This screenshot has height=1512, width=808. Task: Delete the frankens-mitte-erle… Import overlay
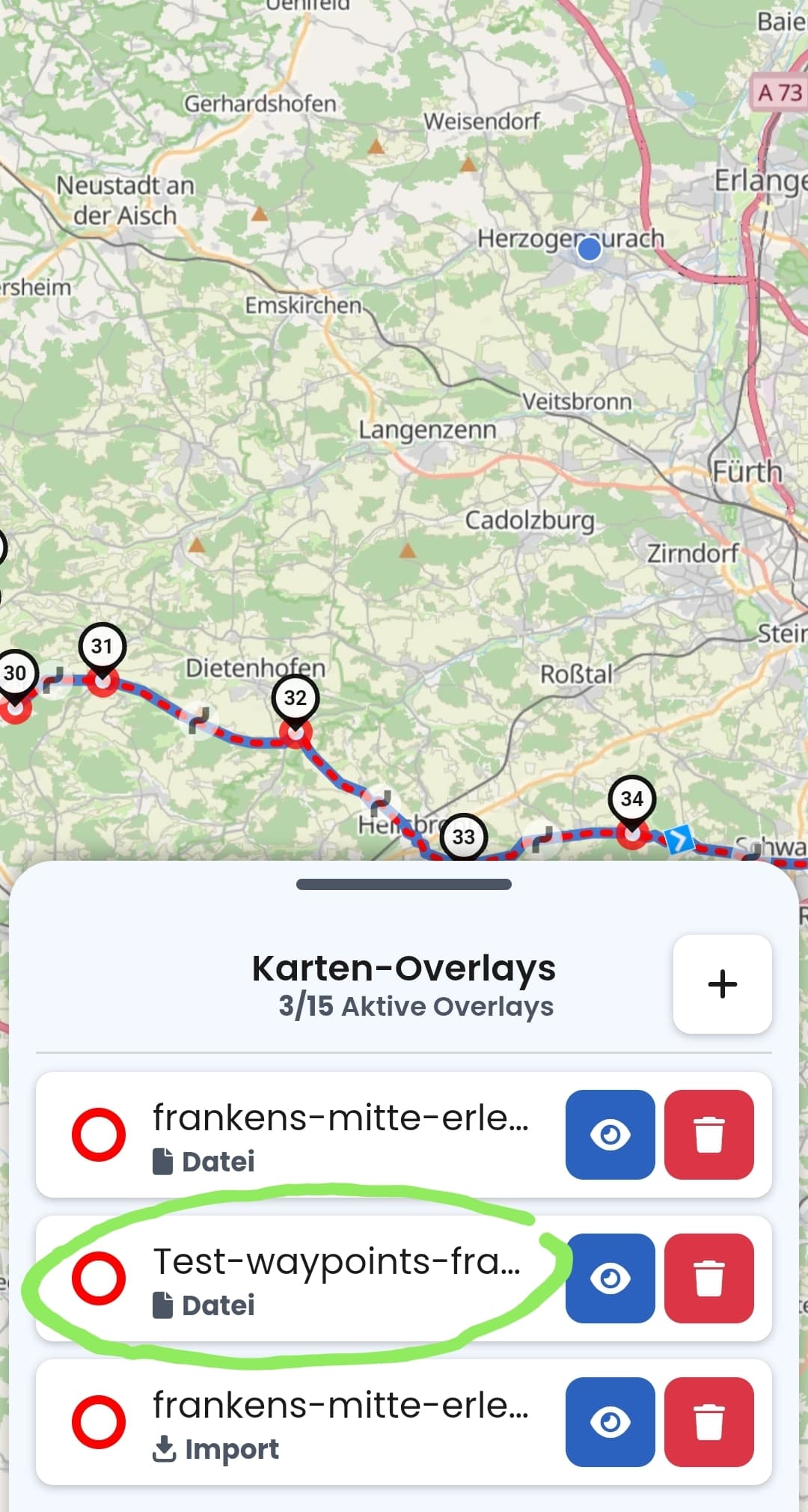pyautogui.click(x=708, y=1421)
